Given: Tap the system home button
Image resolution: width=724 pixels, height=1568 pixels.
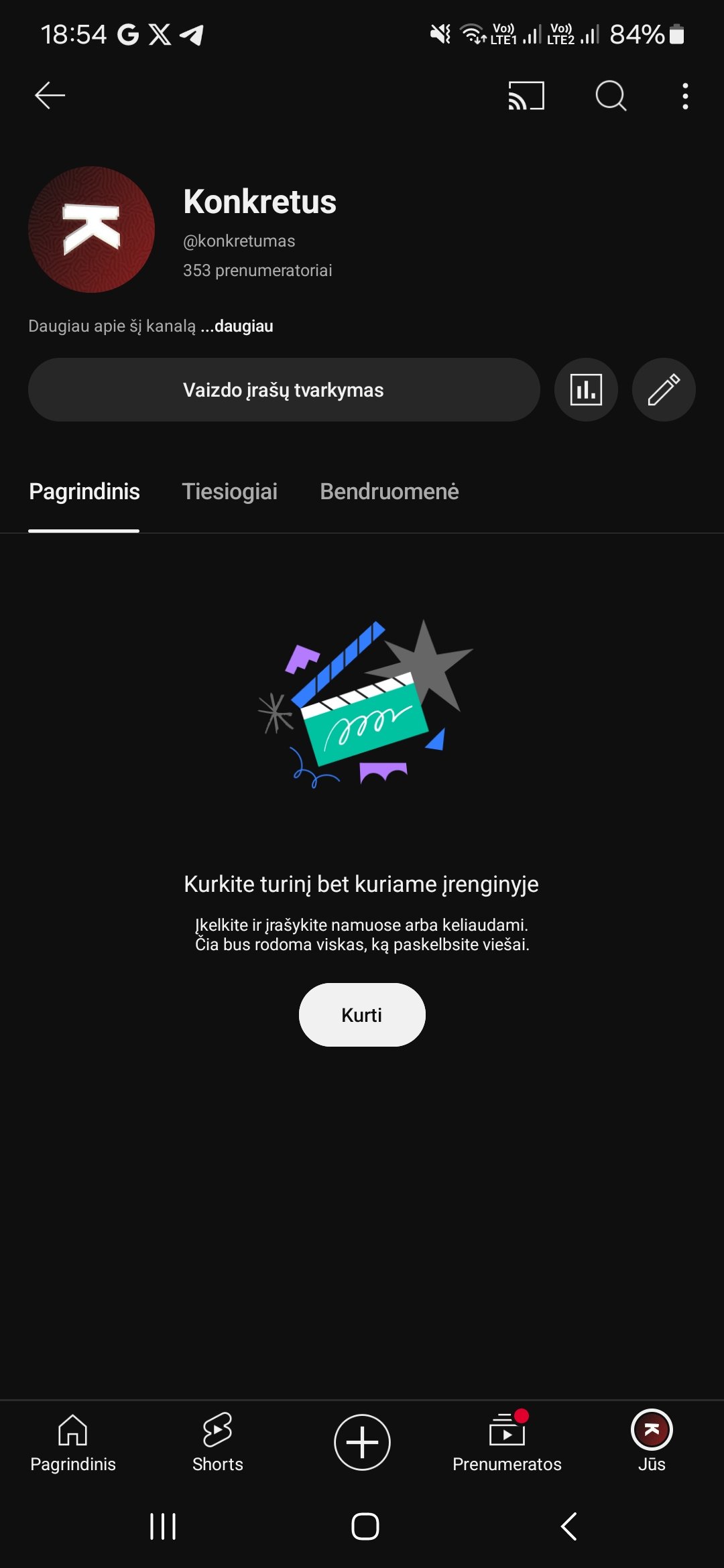Looking at the screenshot, I should click(365, 1526).
